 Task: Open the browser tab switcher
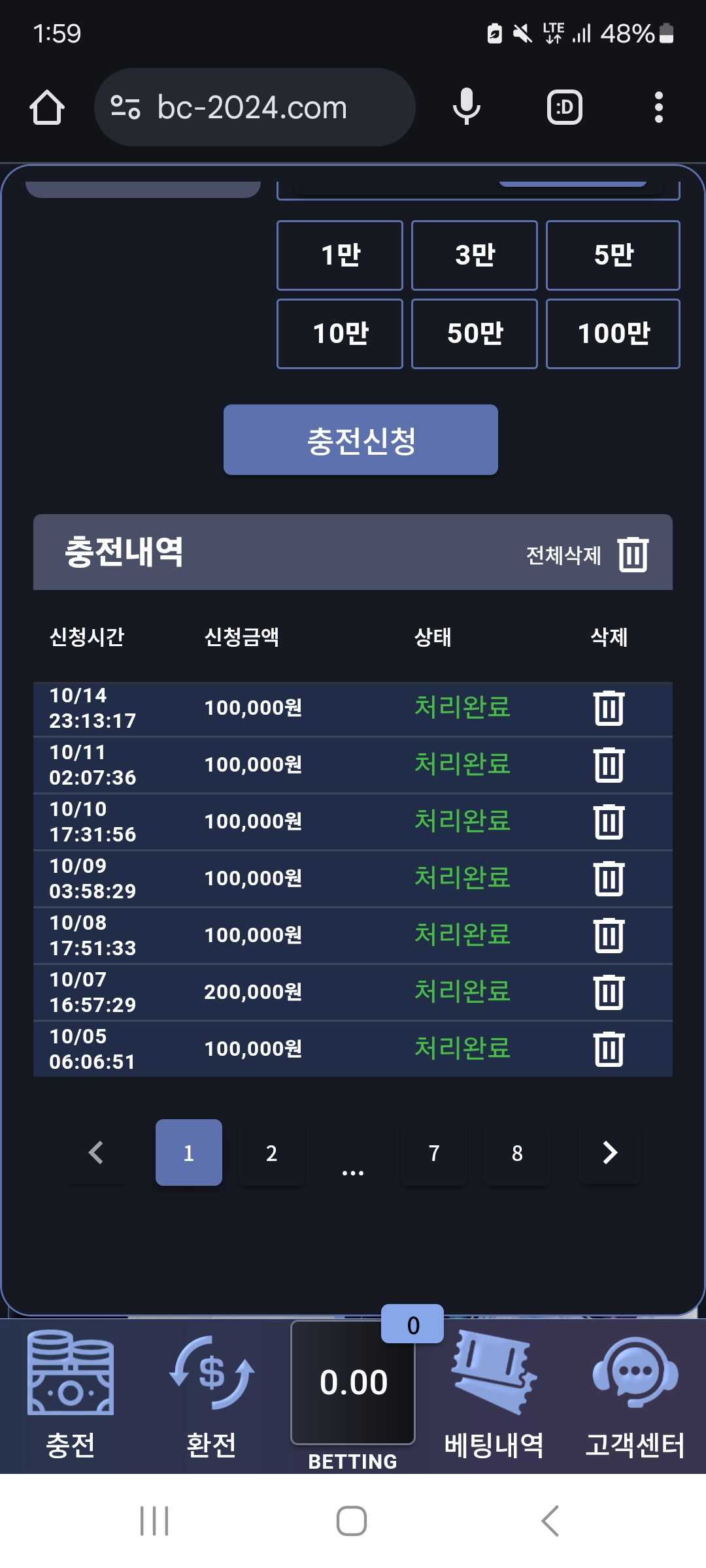(x=565, y=107)
